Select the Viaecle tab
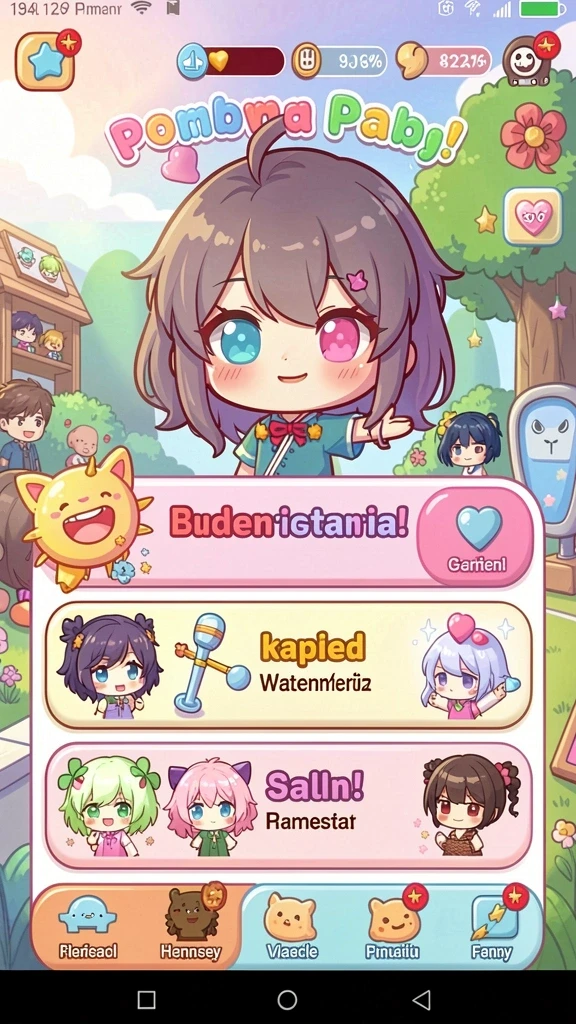The height and width of the screenshot is (1024, 576). point(292,927)
